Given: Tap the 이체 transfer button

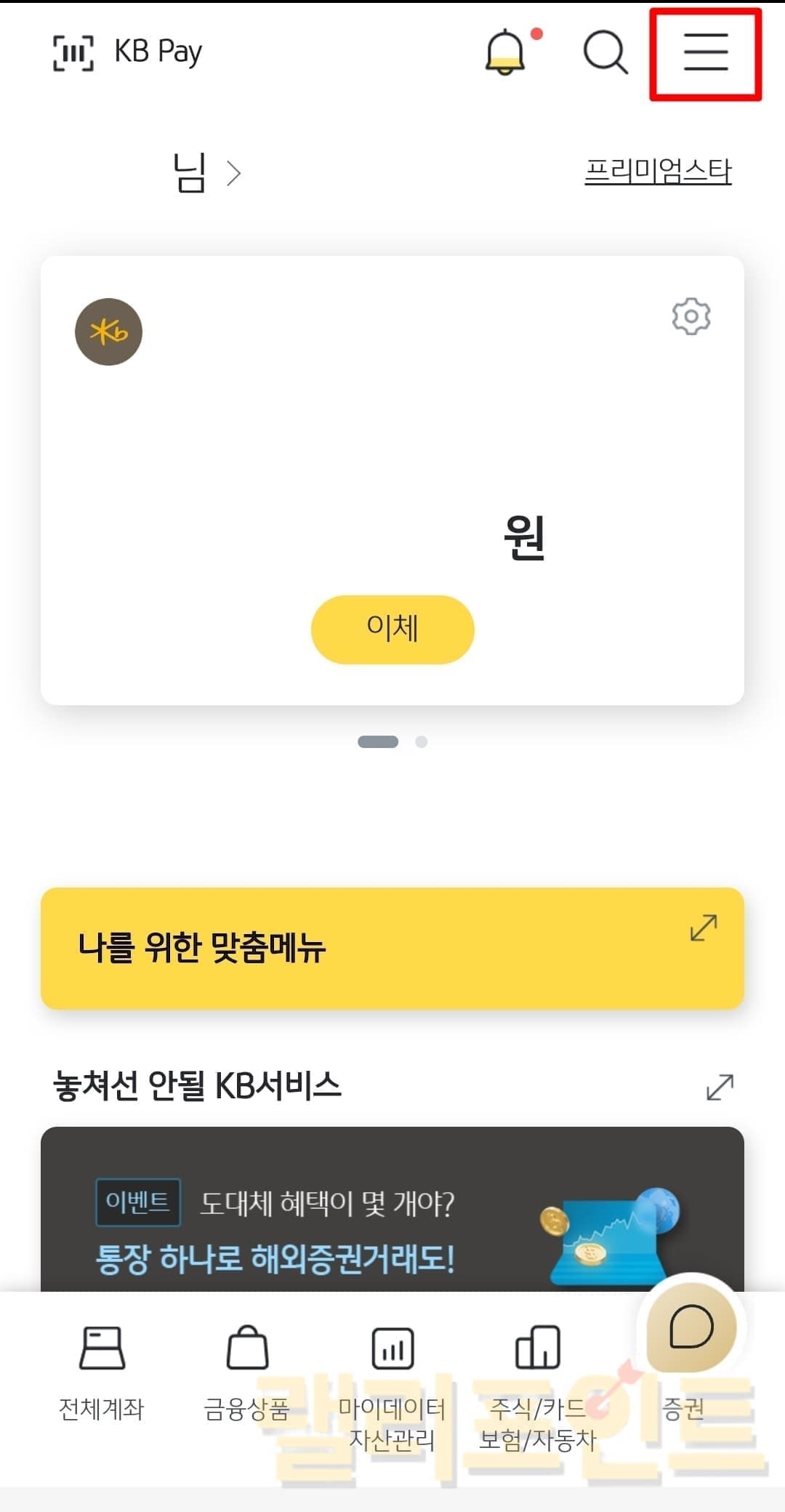Looking at the screenshot, I should coord(392,629).
